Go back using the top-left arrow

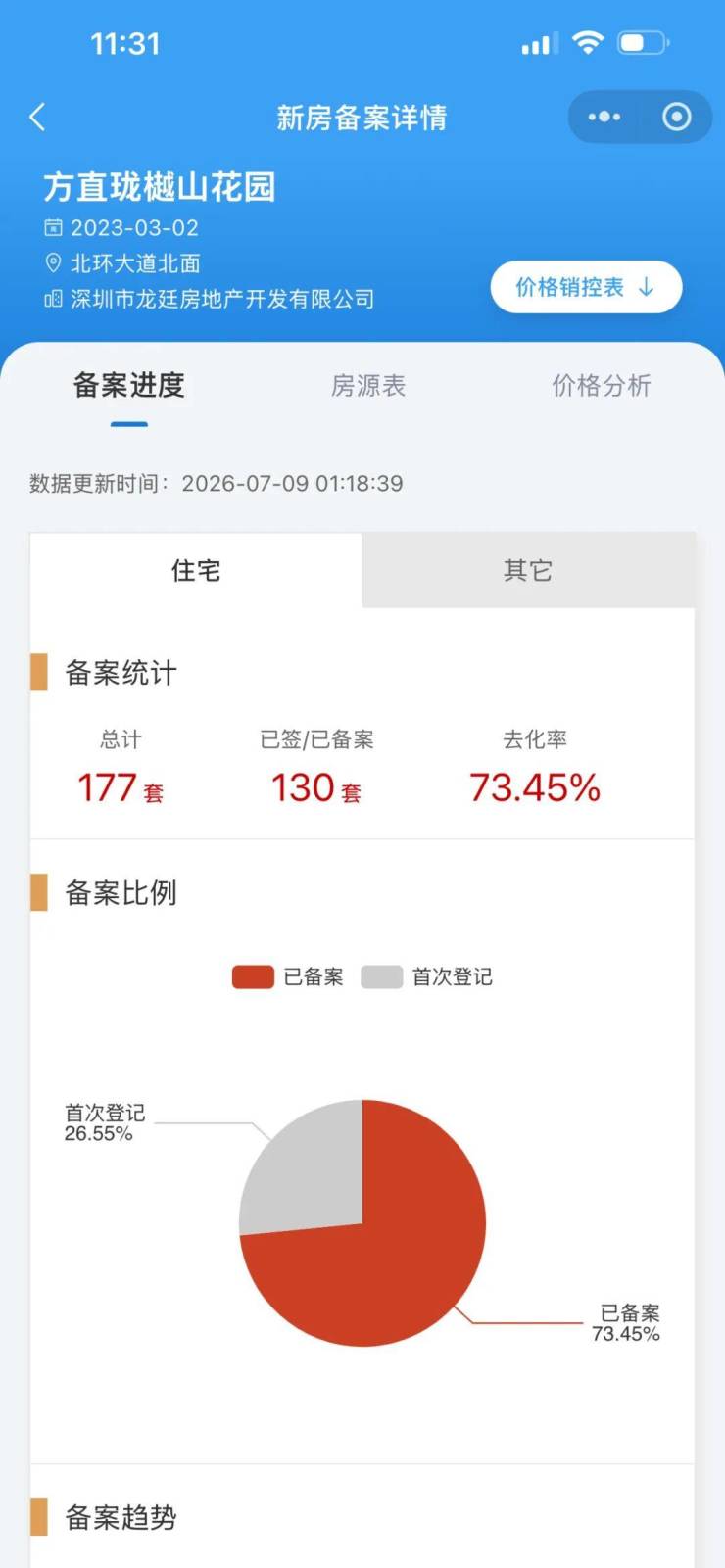37,118
